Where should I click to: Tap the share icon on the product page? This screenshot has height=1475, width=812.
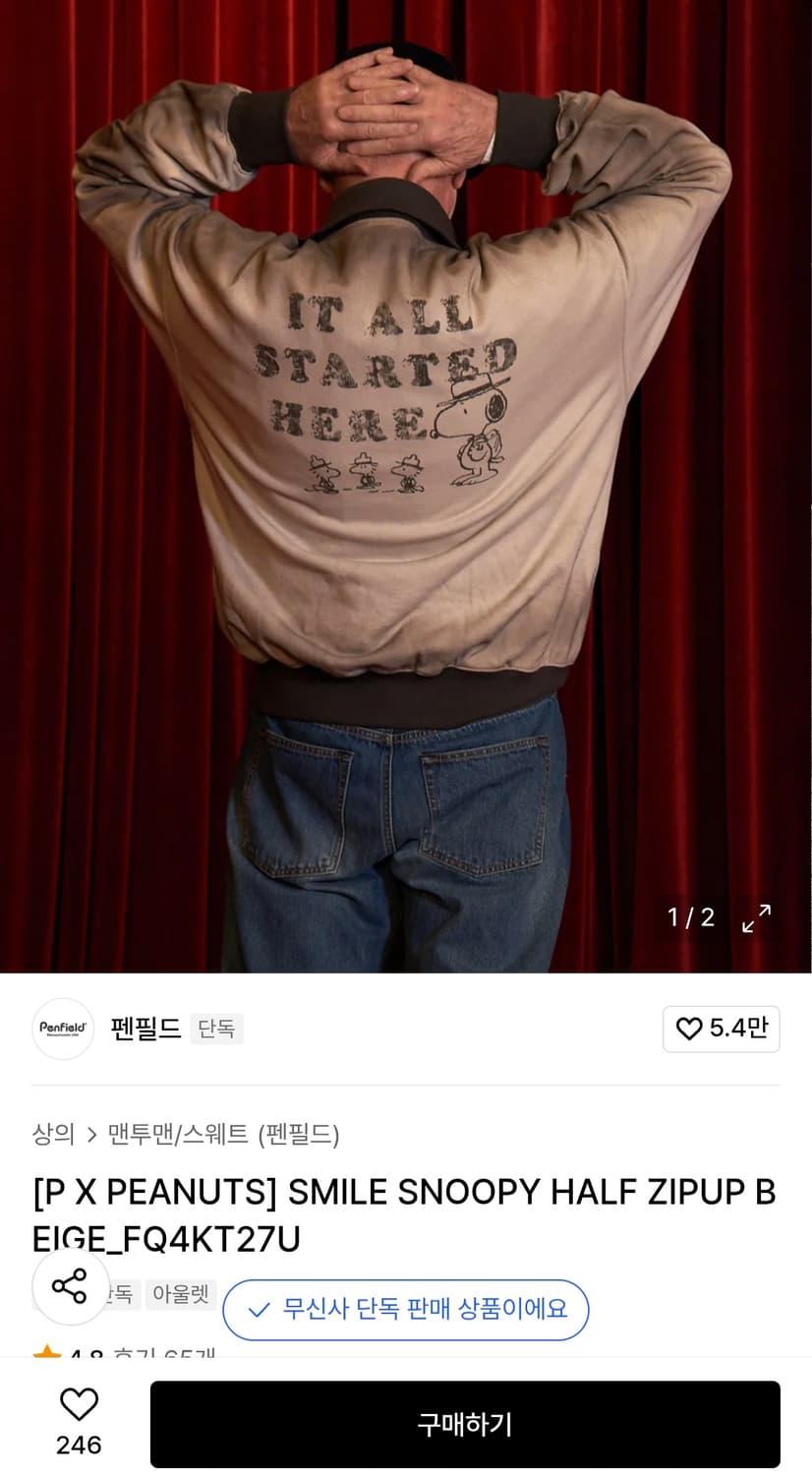coord(70,1287)
